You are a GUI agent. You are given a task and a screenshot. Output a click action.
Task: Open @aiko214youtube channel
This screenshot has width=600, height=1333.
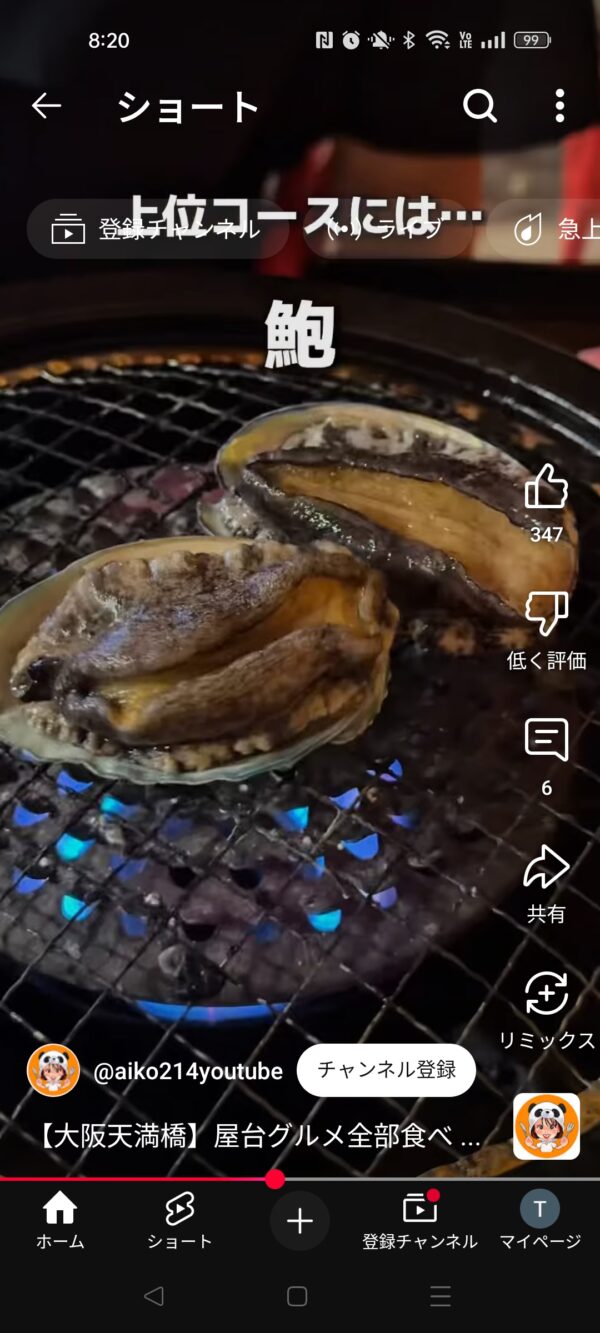(188, 1071)
